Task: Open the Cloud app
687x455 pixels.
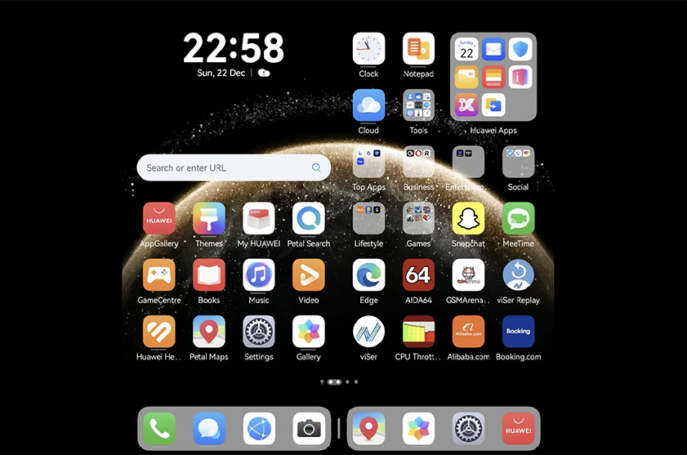Action: 368,105
